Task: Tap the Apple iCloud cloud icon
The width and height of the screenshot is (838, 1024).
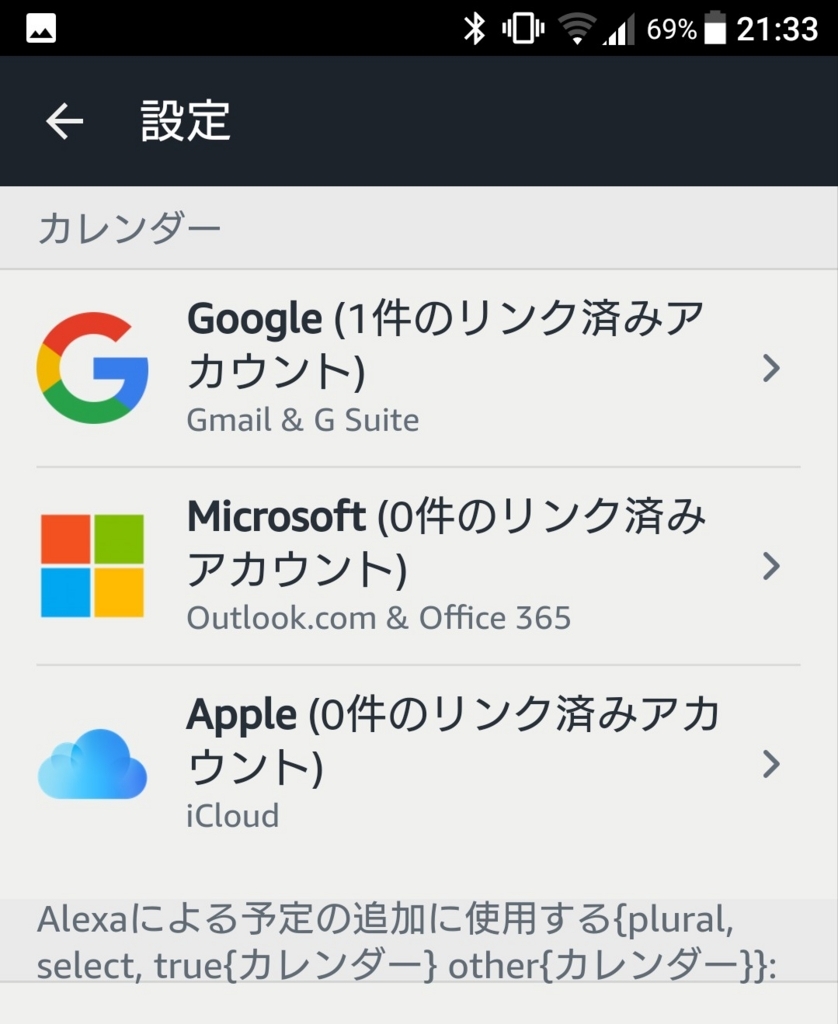Action: coord(92,763)
